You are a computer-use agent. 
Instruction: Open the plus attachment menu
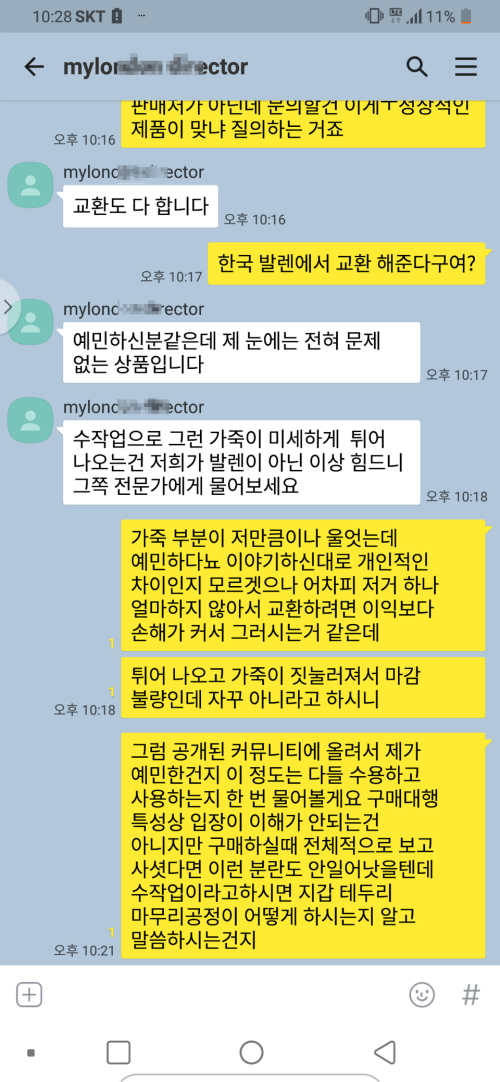[29, 994]
